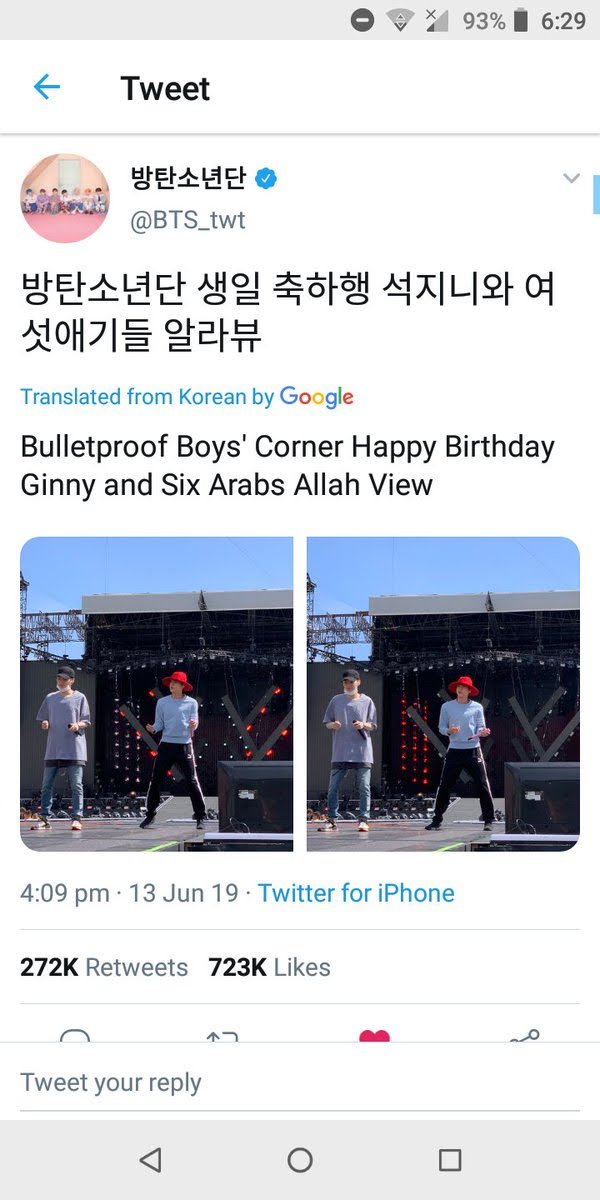Open the Twitter for iPhone link
This screenshot has height=1200, width=600.
(x=356, y=893)
